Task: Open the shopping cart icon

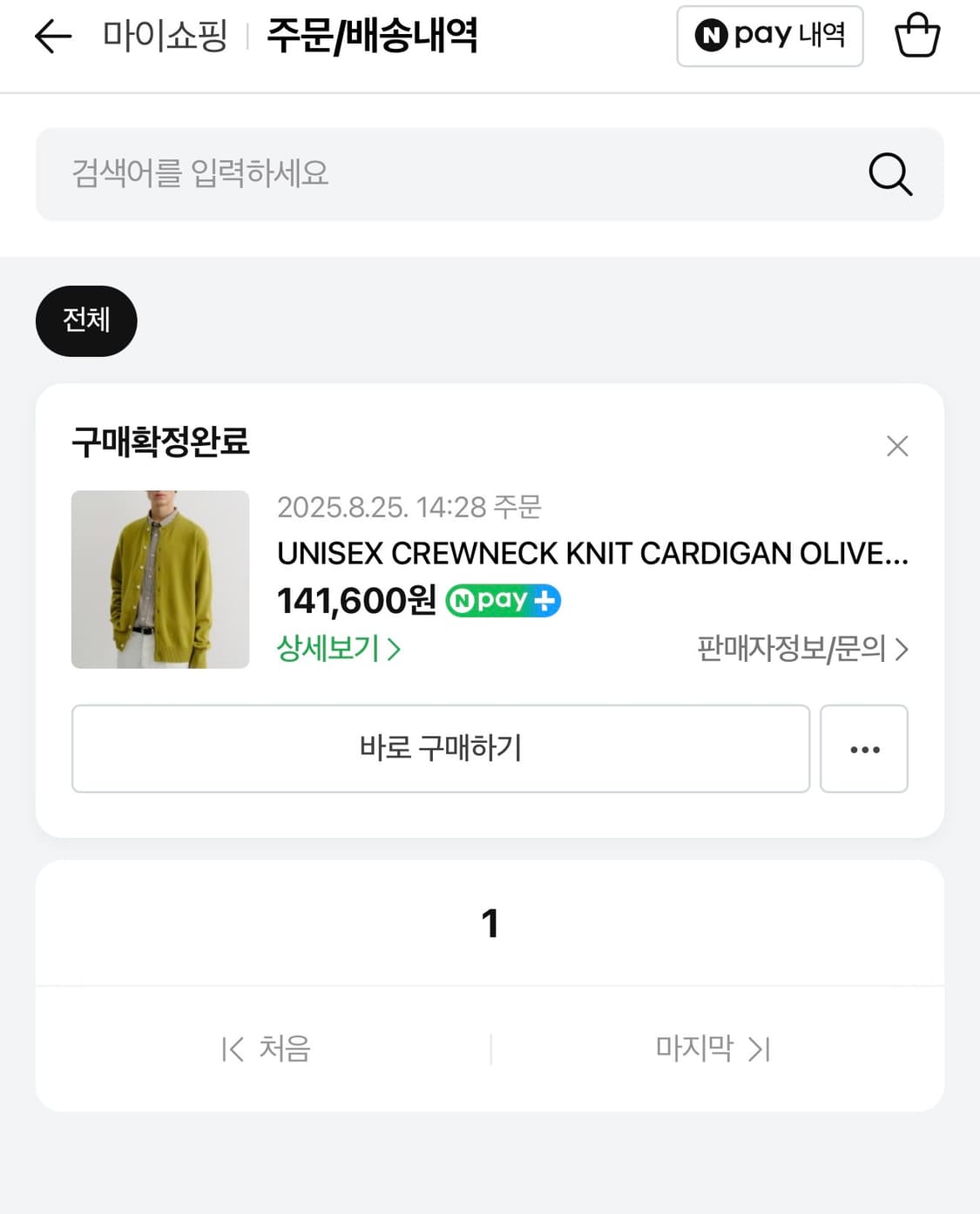Action: (916, 36)
